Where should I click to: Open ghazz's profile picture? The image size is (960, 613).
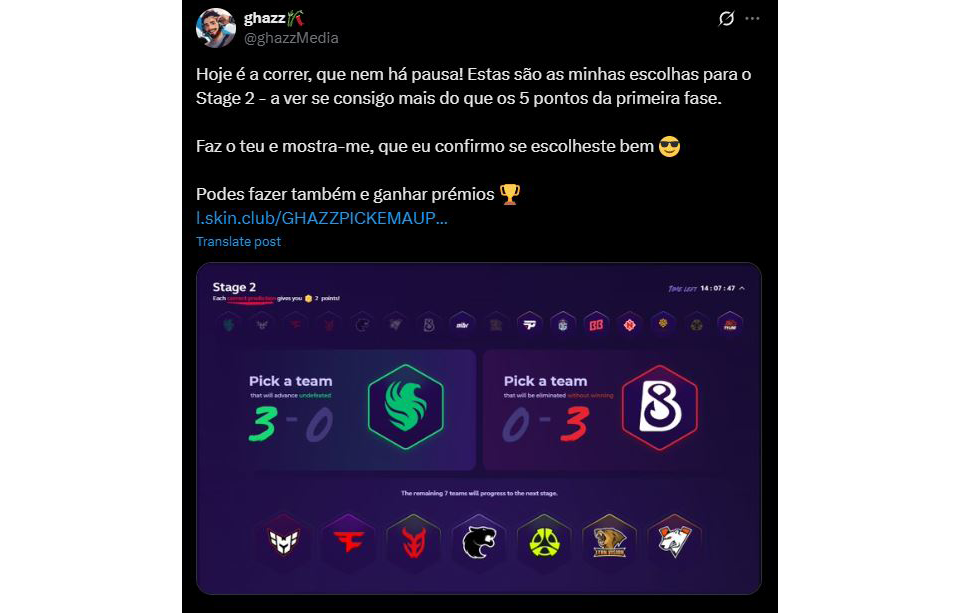tap(215, 27)
